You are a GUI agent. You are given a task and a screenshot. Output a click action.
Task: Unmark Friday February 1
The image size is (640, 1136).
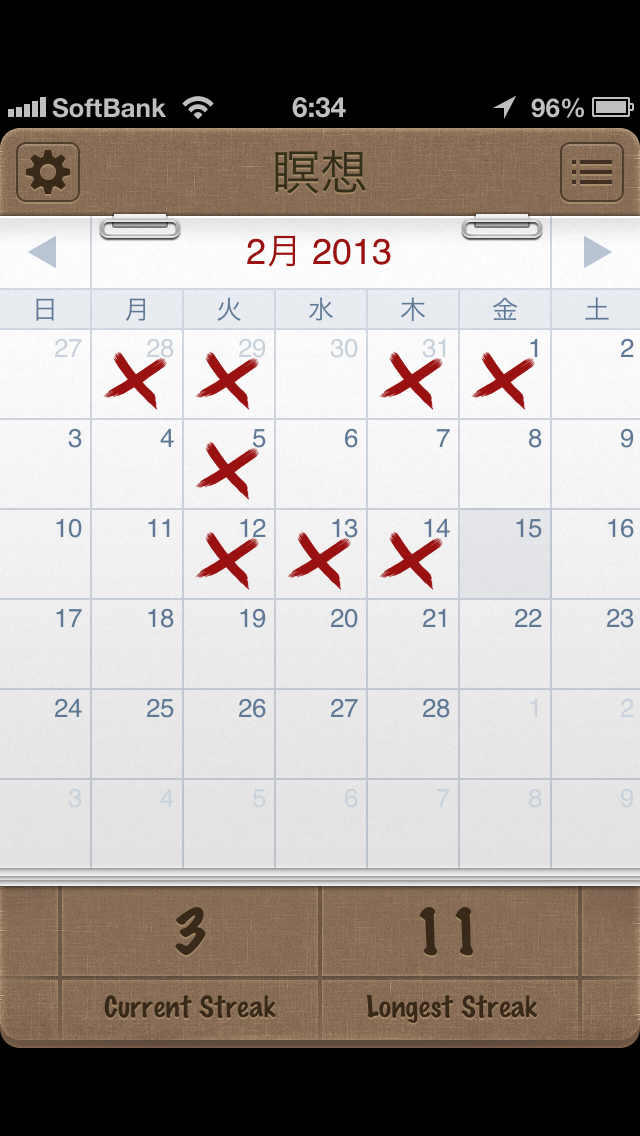[x=505, y=374]
